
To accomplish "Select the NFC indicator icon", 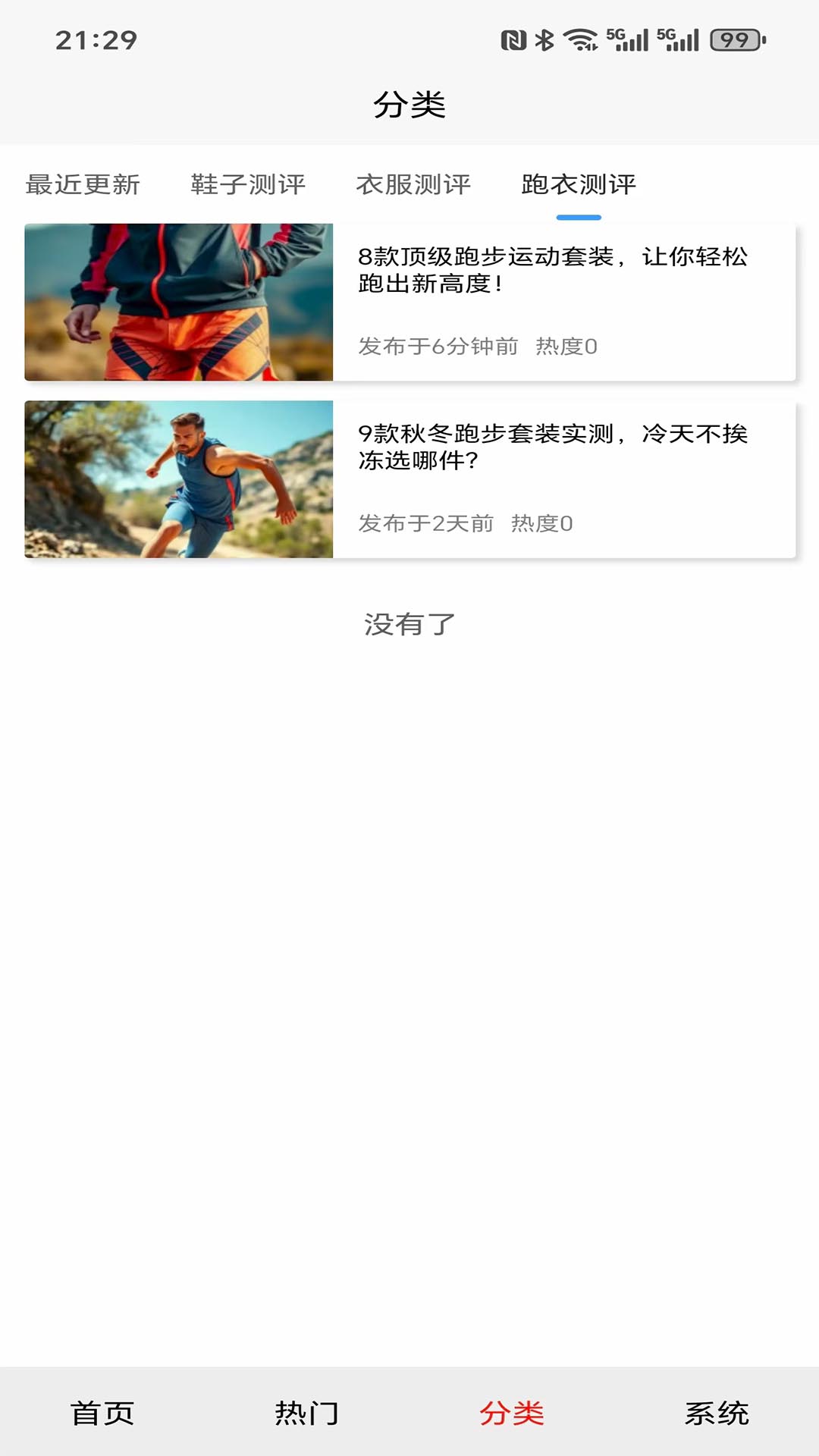I will pyautogui.click(x=513, y=42).
